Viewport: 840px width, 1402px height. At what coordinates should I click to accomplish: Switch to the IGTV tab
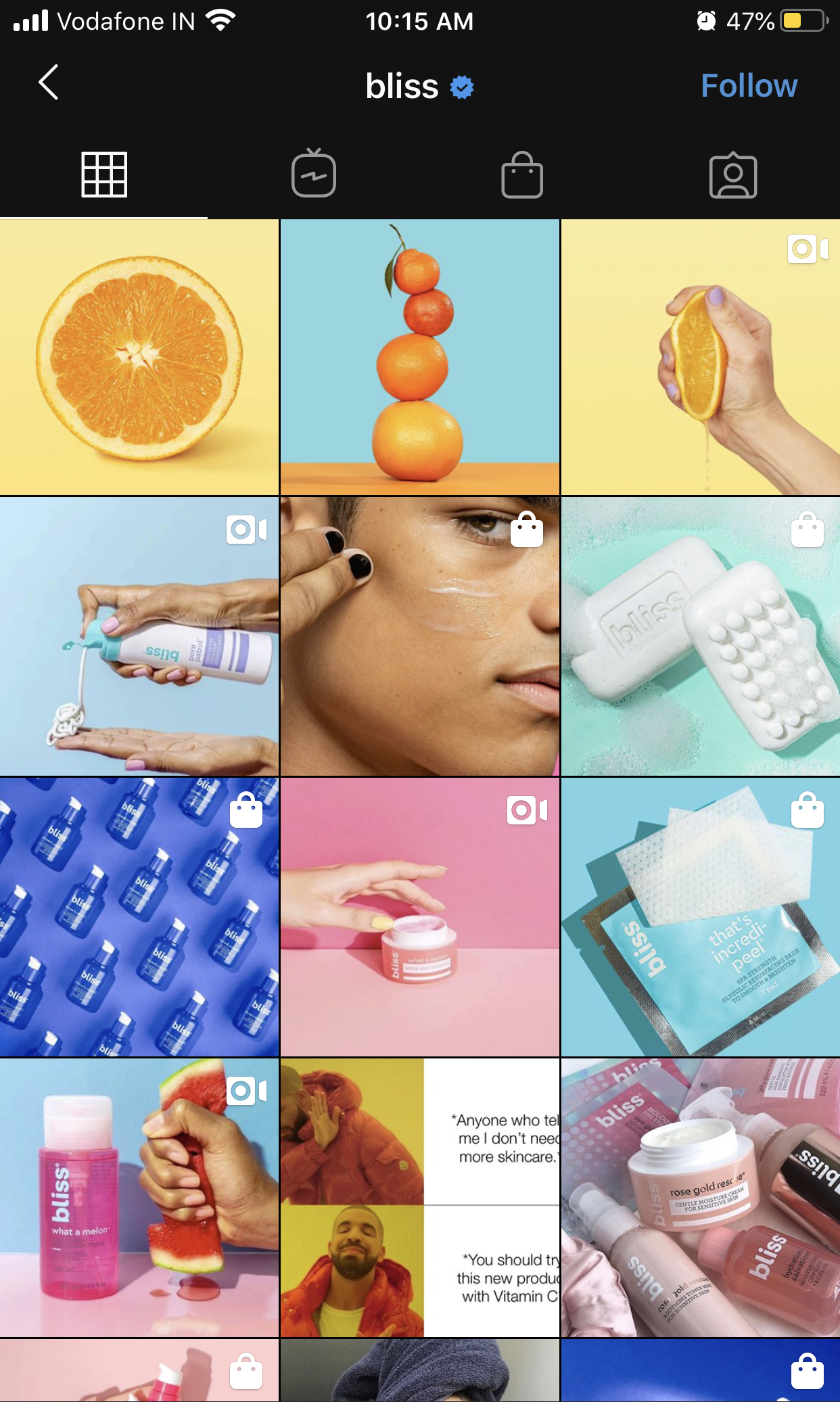click(x=314, y=174)
